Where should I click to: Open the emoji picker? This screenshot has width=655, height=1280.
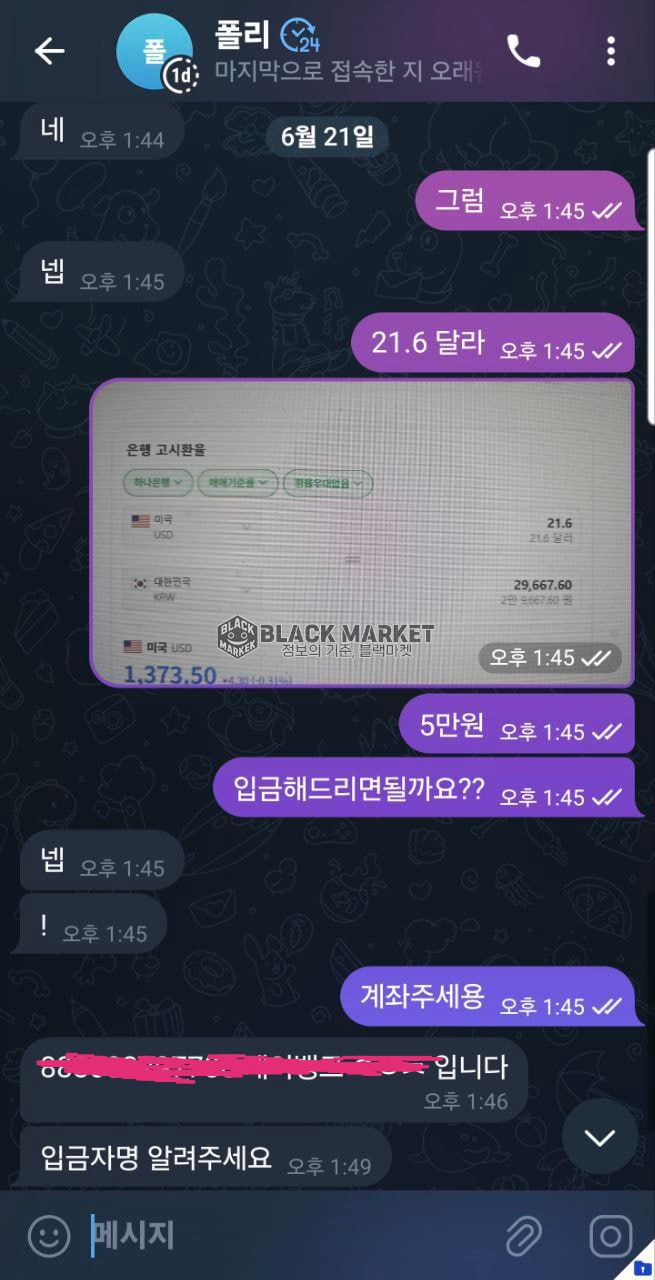48,1237
